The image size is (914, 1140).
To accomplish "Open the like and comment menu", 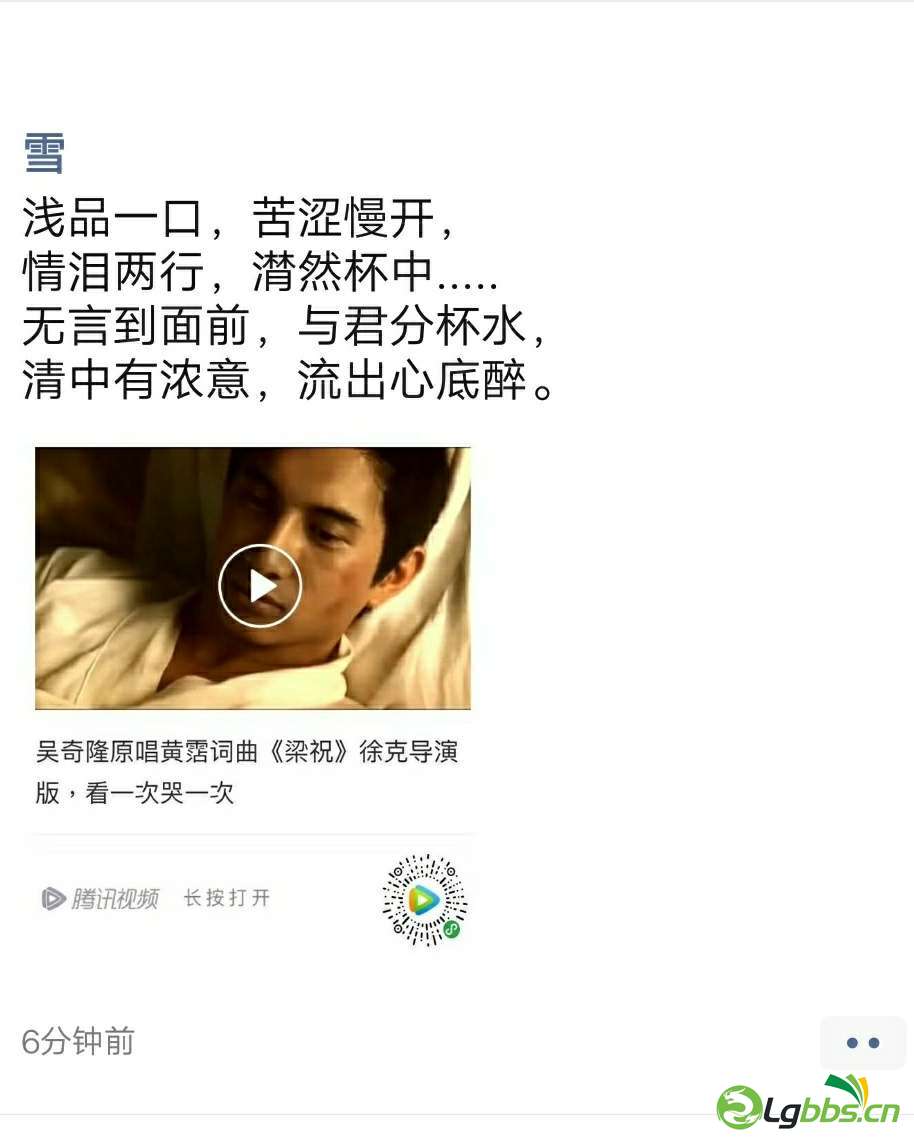I will coord(862,1043).
